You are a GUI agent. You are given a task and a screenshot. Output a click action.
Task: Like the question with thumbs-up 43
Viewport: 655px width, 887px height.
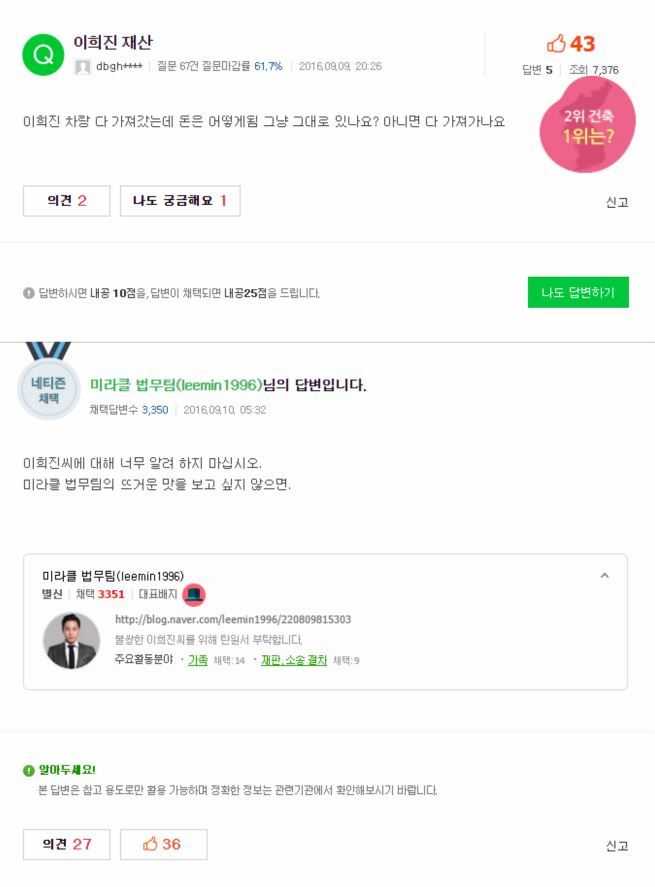[570, 44]
